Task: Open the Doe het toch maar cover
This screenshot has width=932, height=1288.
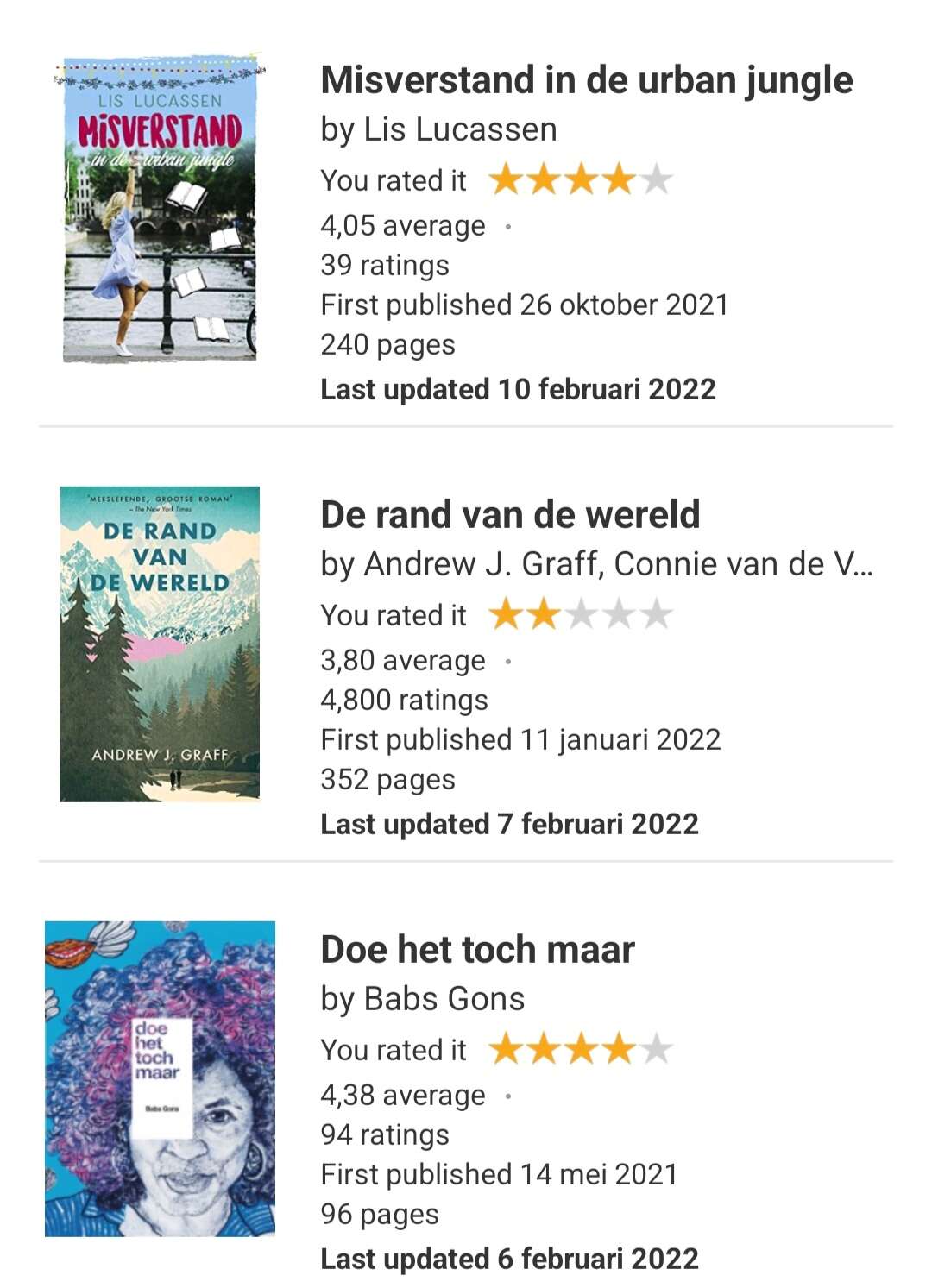Action: 160,1078
